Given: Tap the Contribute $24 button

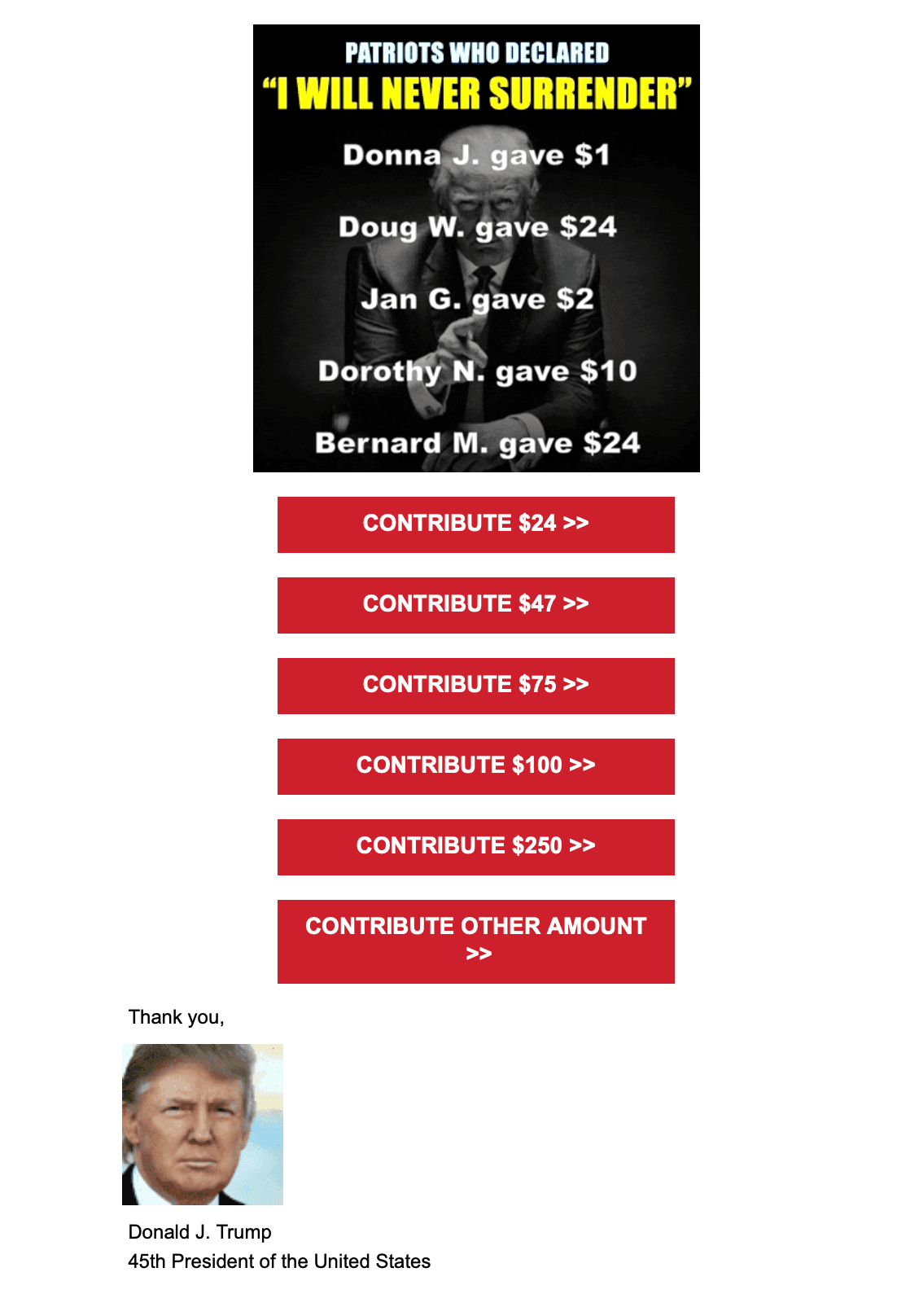Looking at the screenshot, I should pos(475,524).
